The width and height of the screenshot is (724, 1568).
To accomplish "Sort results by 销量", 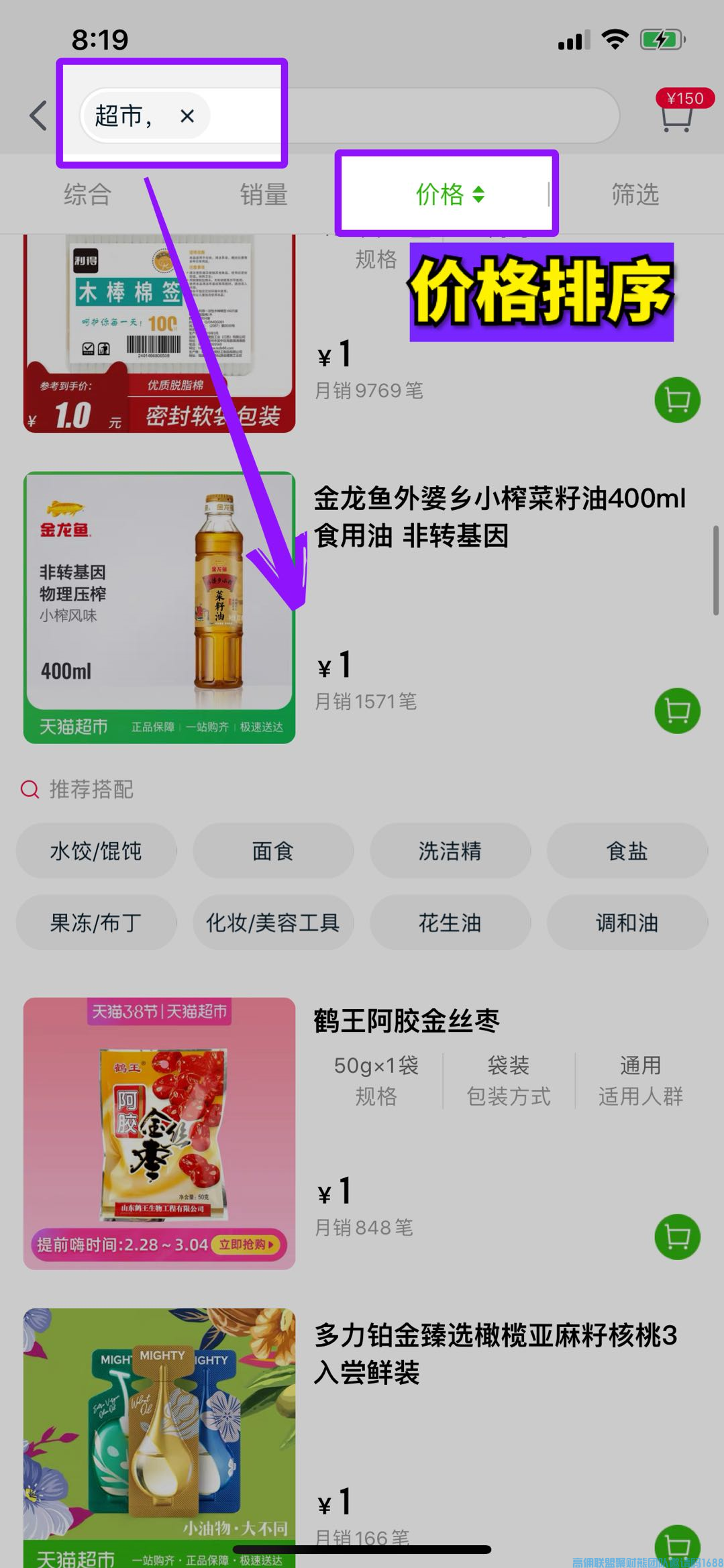I will point(264,195).
